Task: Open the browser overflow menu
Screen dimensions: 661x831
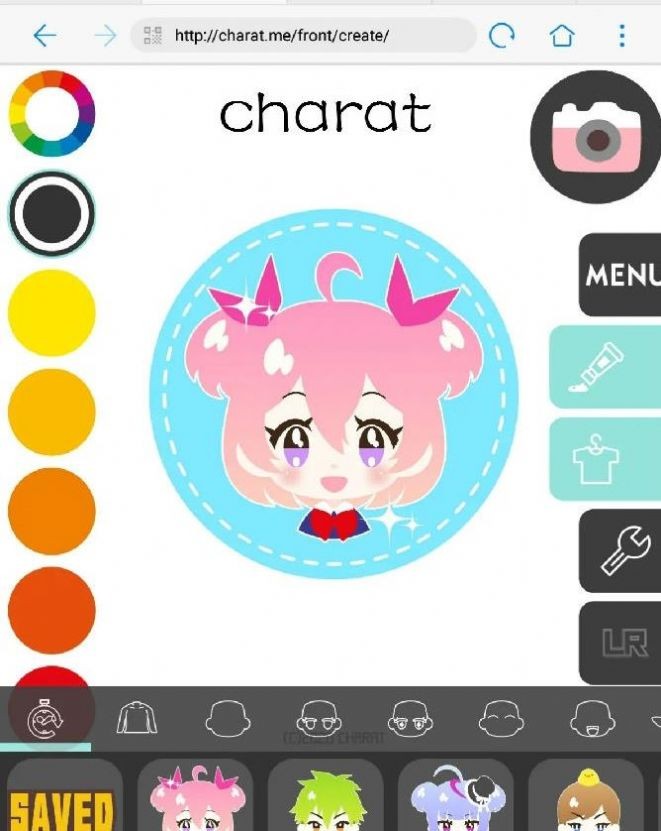Action: click(622, 36)
